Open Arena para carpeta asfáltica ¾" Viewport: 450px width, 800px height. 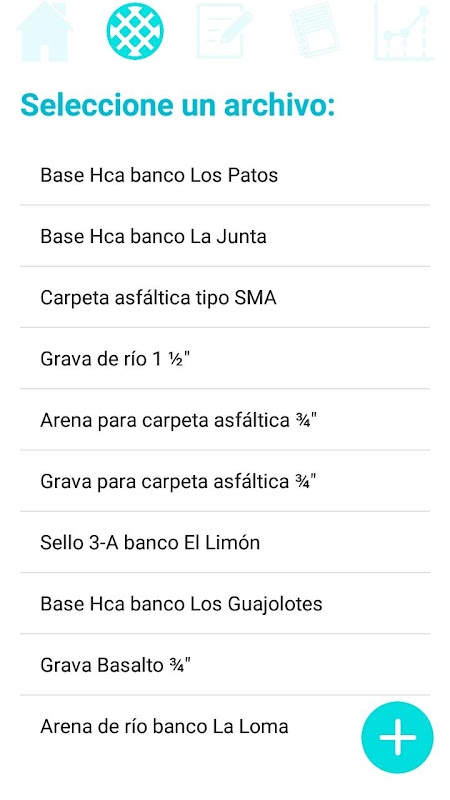(225, 420)
